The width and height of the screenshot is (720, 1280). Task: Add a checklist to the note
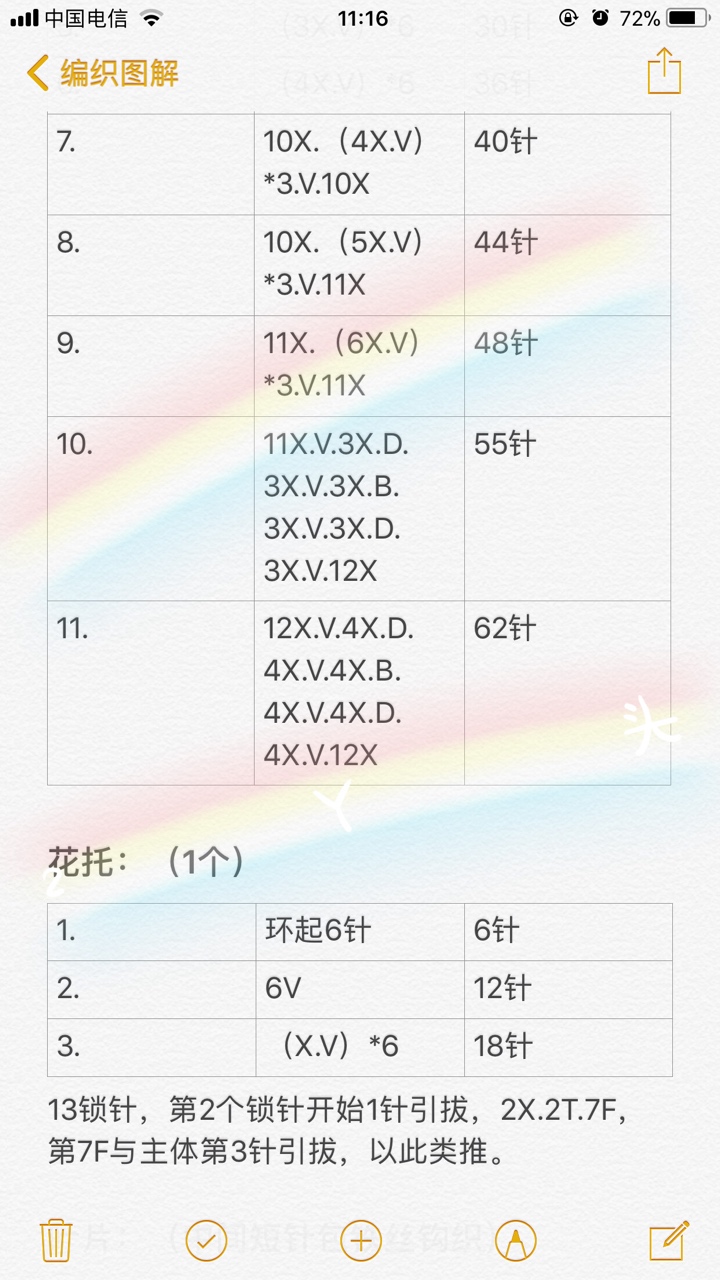[207, 1241]
